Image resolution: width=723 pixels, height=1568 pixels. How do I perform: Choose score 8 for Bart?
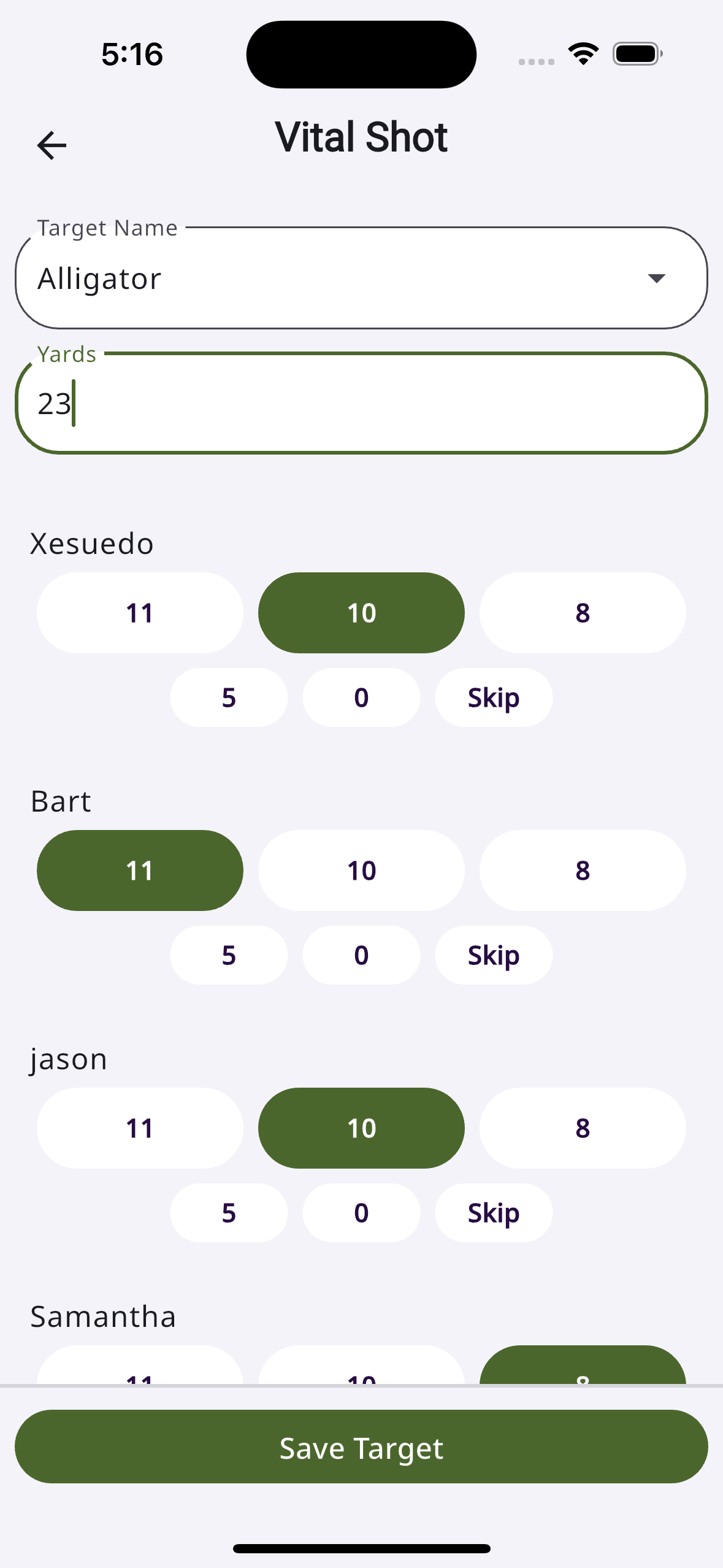point(582,870)
